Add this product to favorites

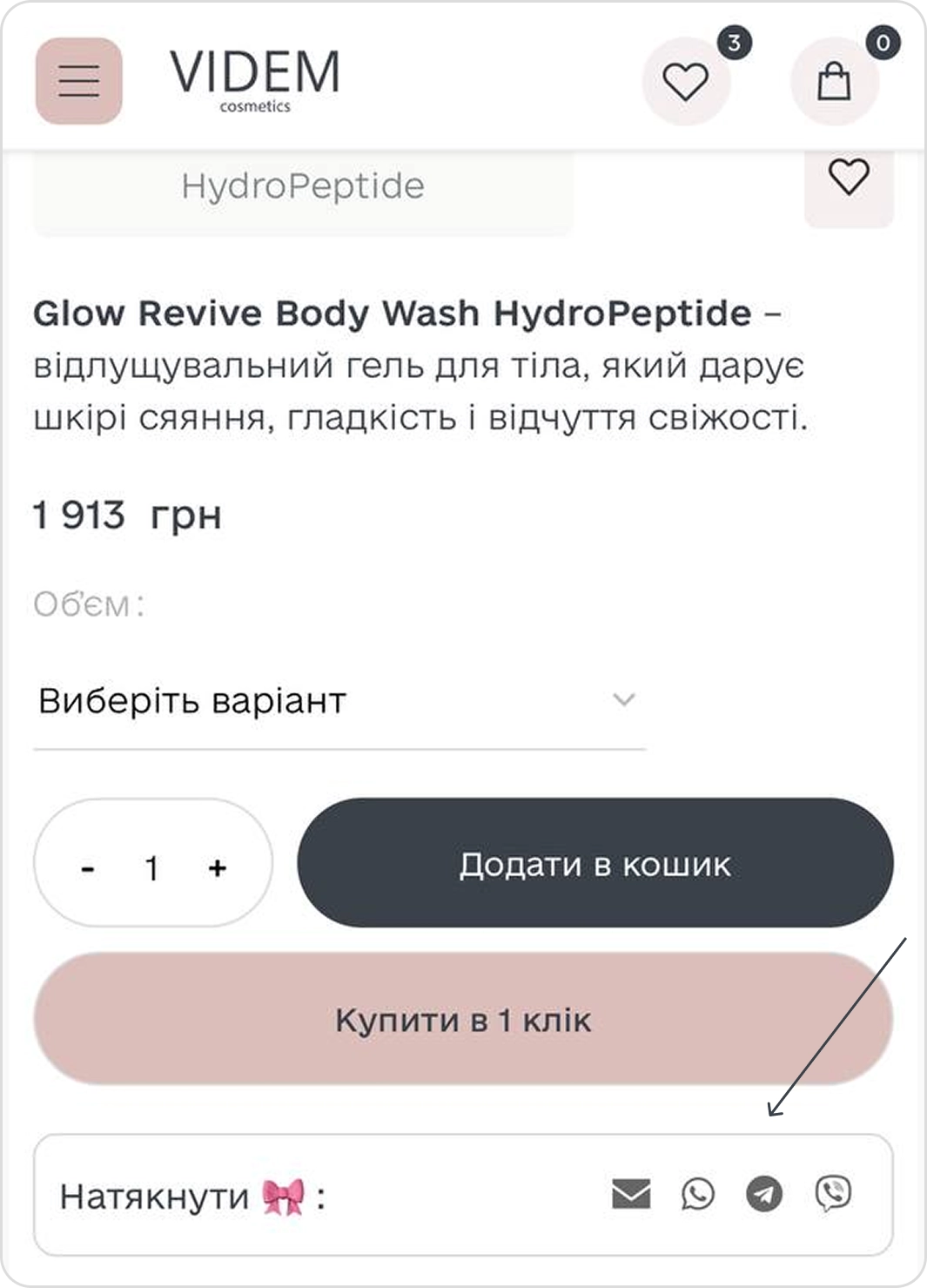click(849, 179)
